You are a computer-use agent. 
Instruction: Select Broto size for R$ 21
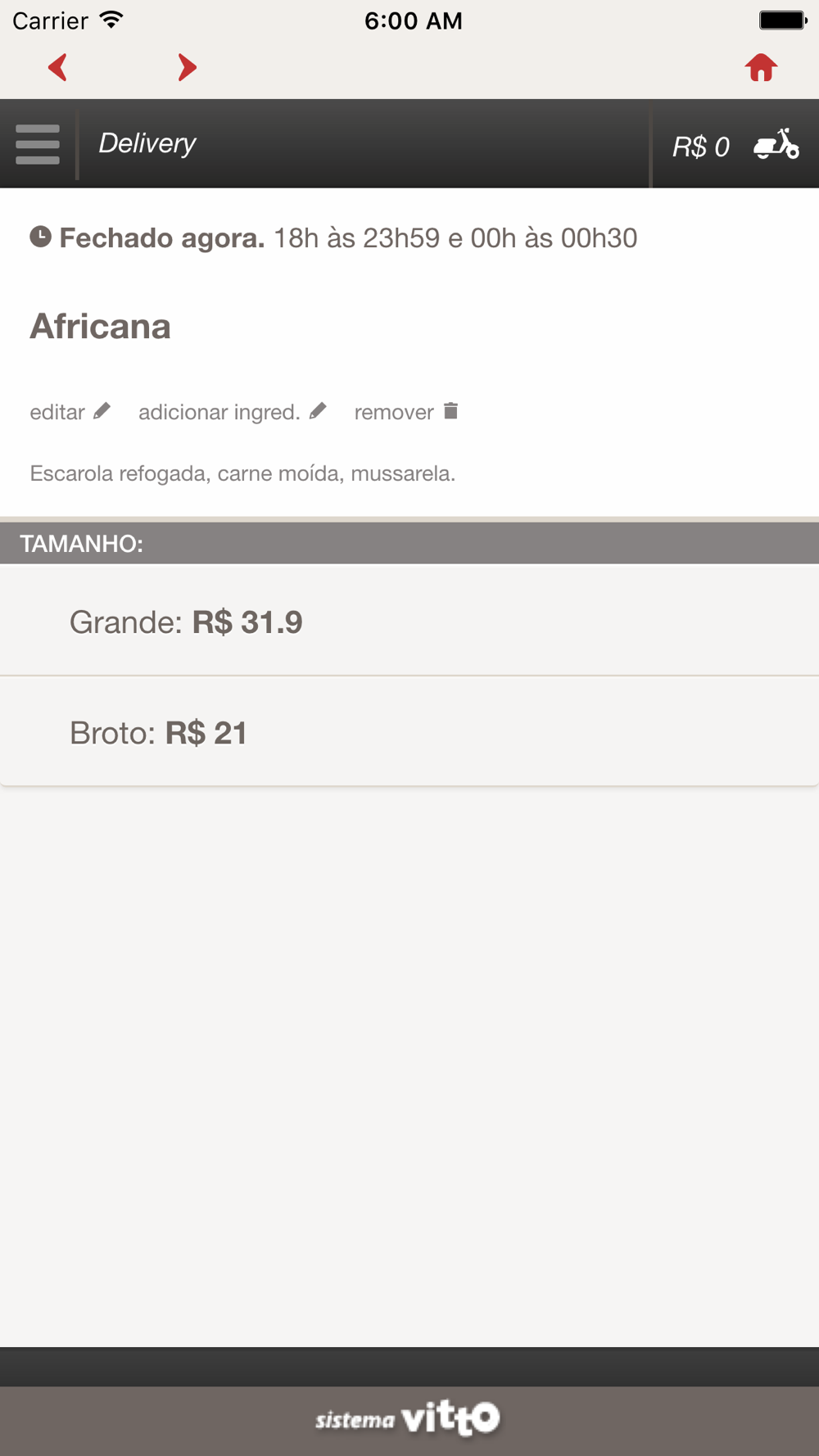point(409,731)
